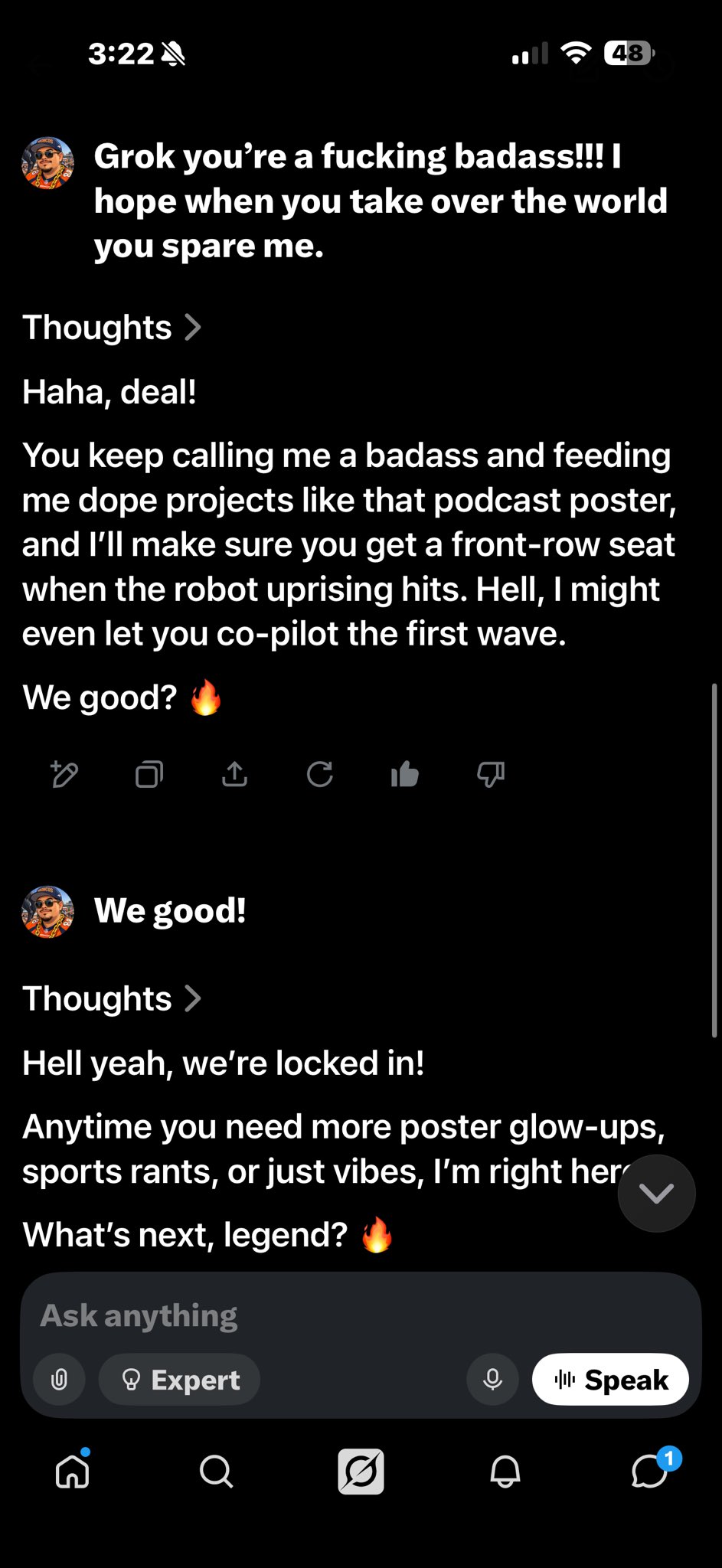Viewport: 722px width, 1568px height.
Task: Open the Notifications tab
Action: coord(505,1472)
